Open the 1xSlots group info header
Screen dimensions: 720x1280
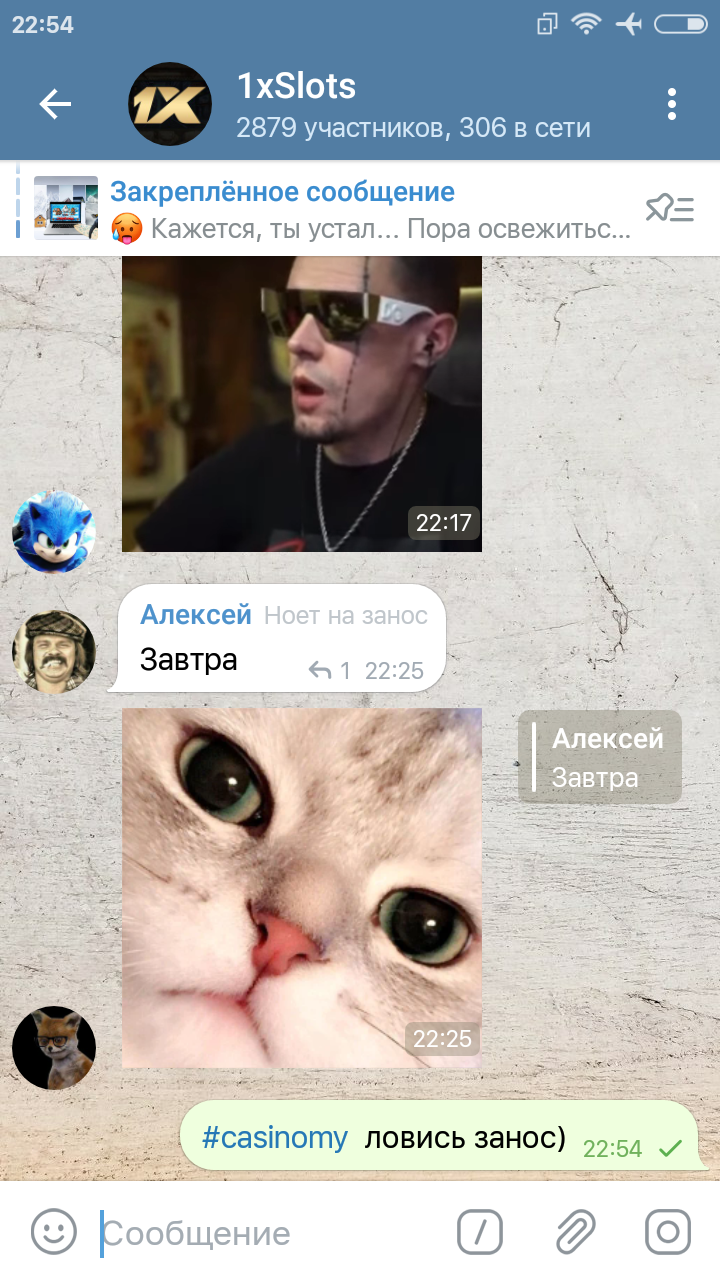360,104
